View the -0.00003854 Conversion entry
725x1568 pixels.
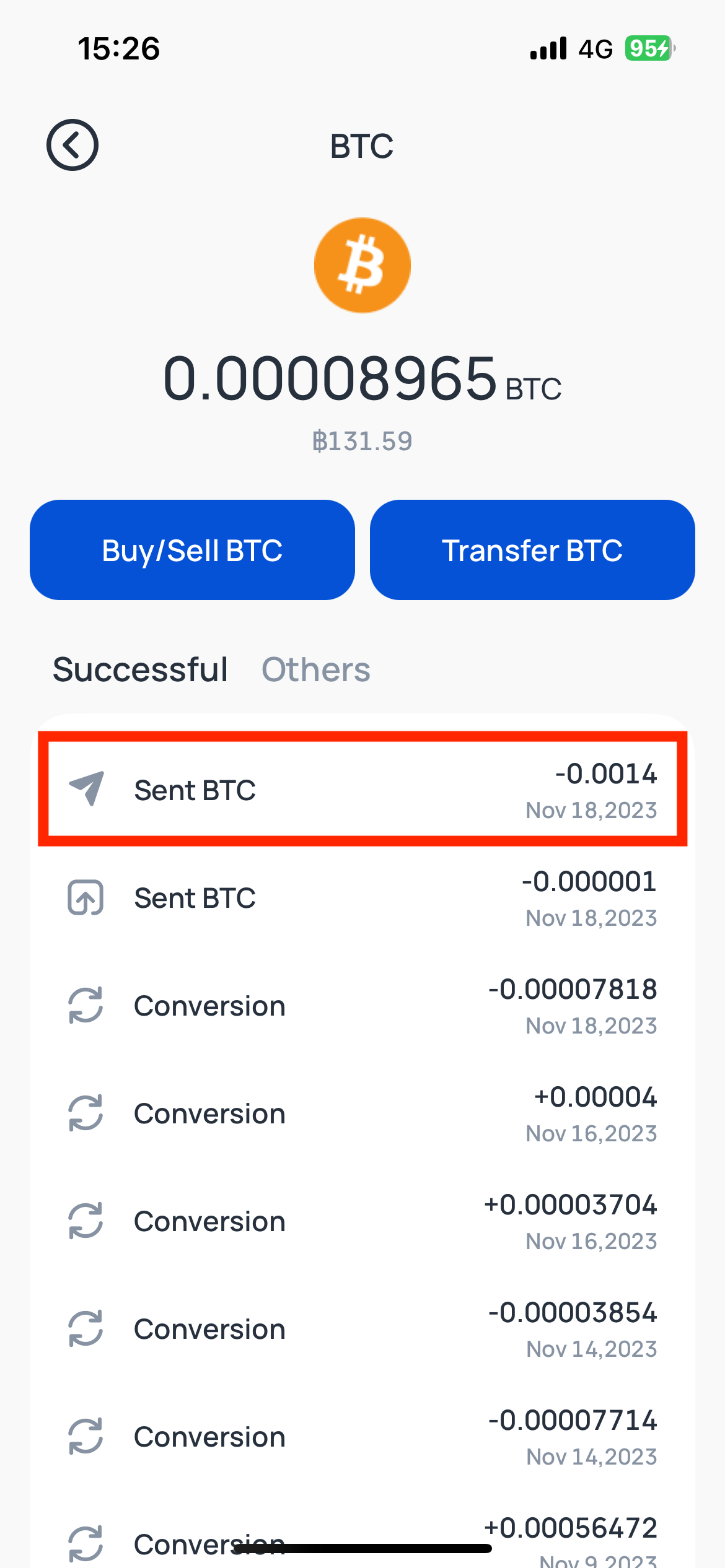coord(362,1329)
